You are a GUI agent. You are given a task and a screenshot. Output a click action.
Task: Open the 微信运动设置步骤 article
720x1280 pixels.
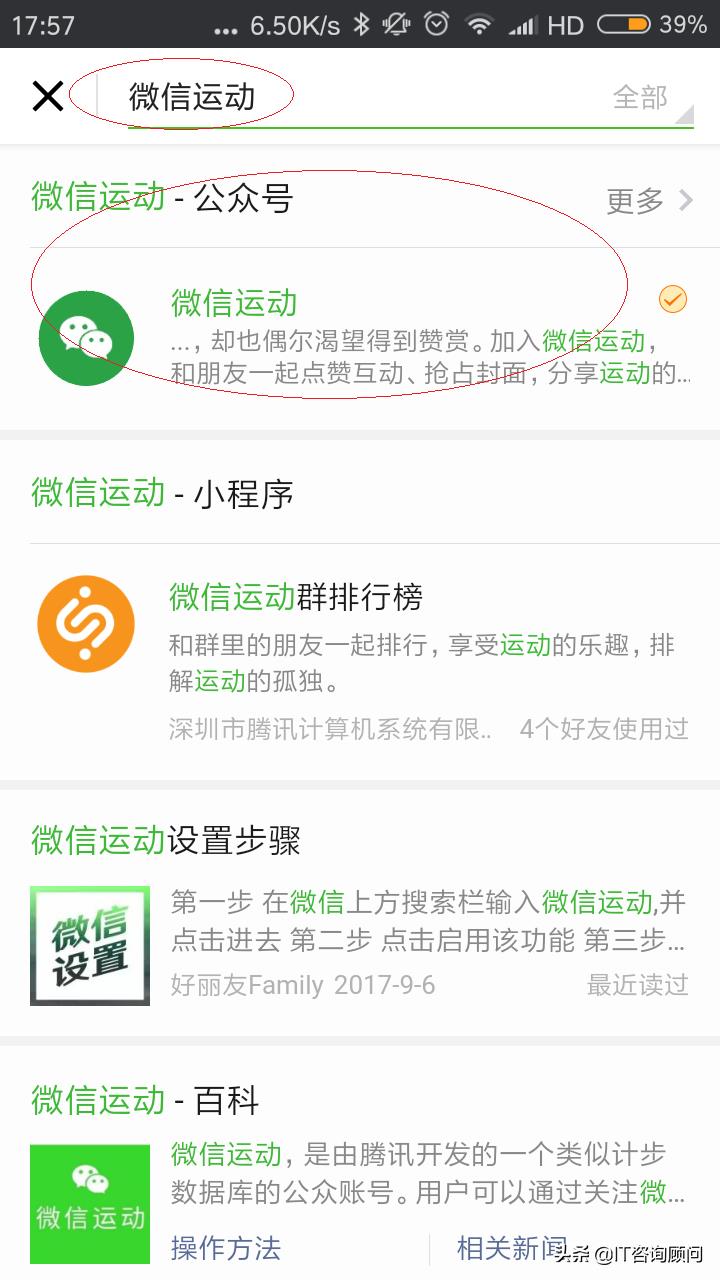(360, 912)
